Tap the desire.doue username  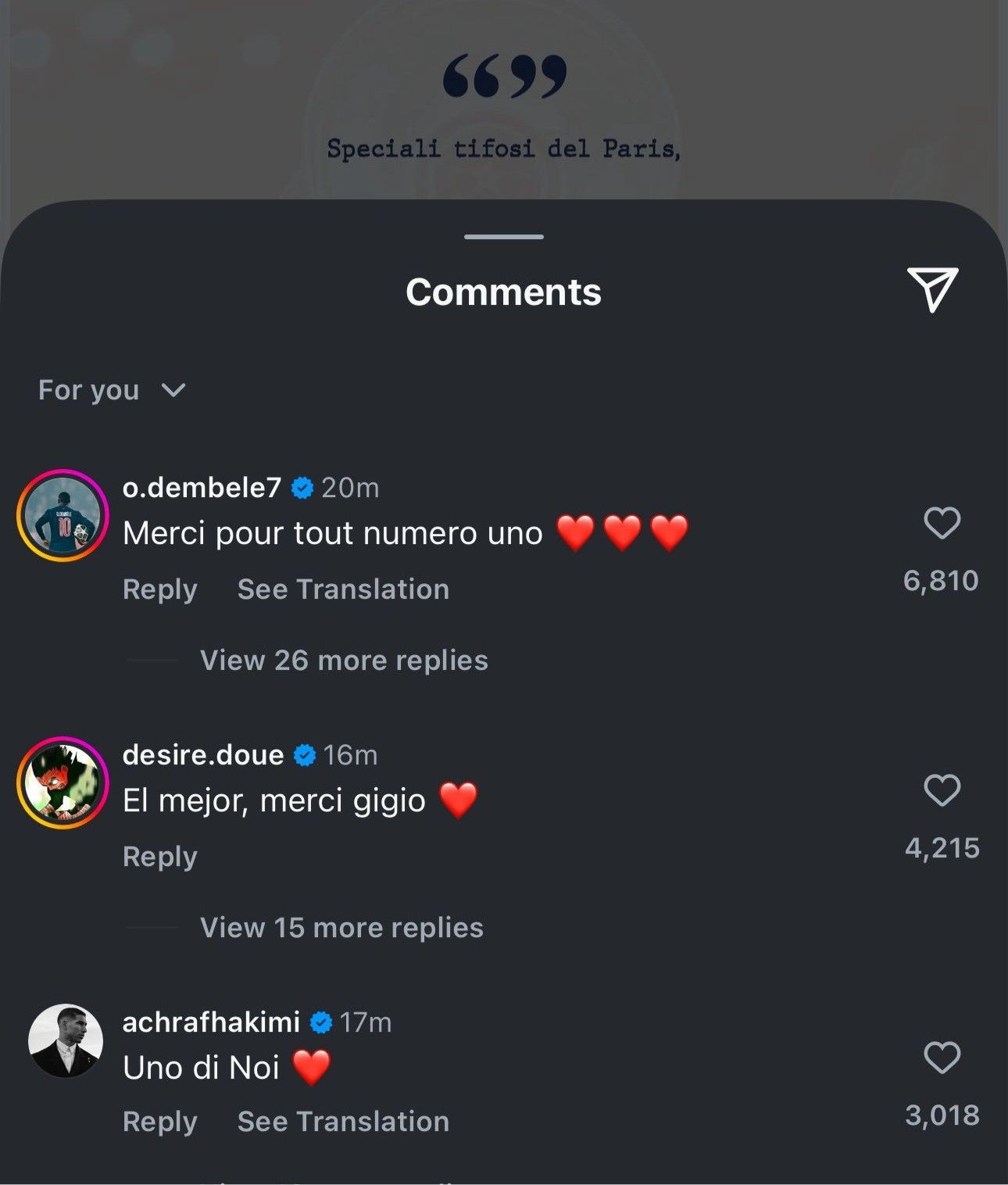coord(203,755)
